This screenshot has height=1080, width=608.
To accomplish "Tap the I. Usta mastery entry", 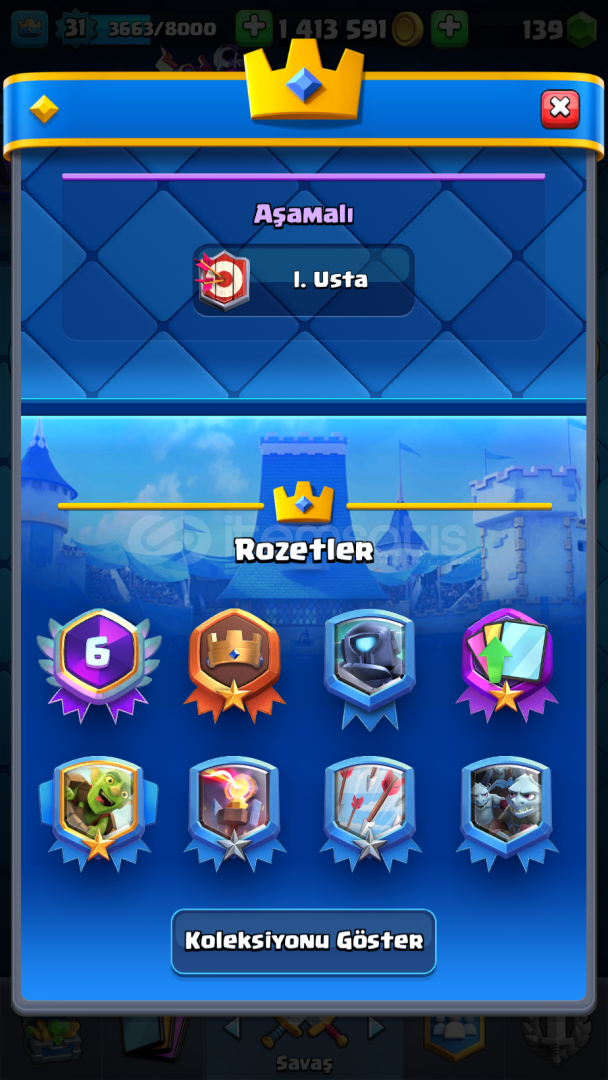I will pyautogui.click(x=304, y=280).
